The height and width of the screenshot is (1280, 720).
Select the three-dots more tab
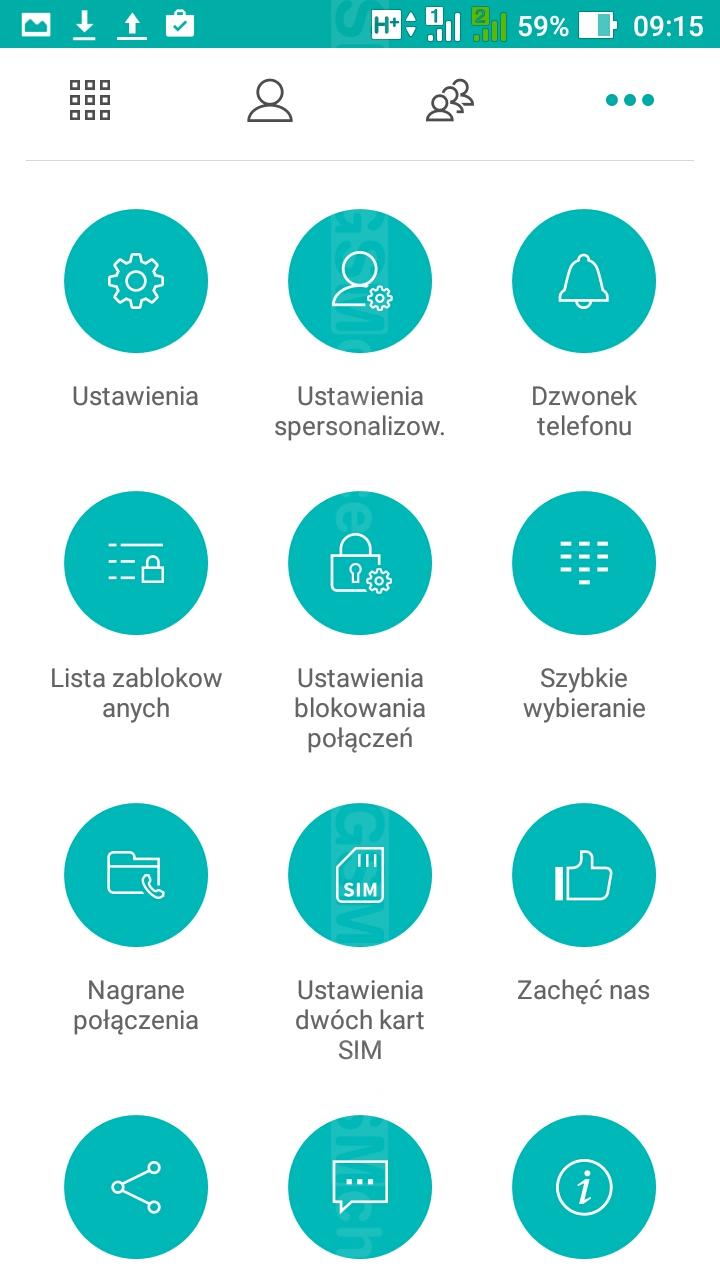tap(630, 100)
